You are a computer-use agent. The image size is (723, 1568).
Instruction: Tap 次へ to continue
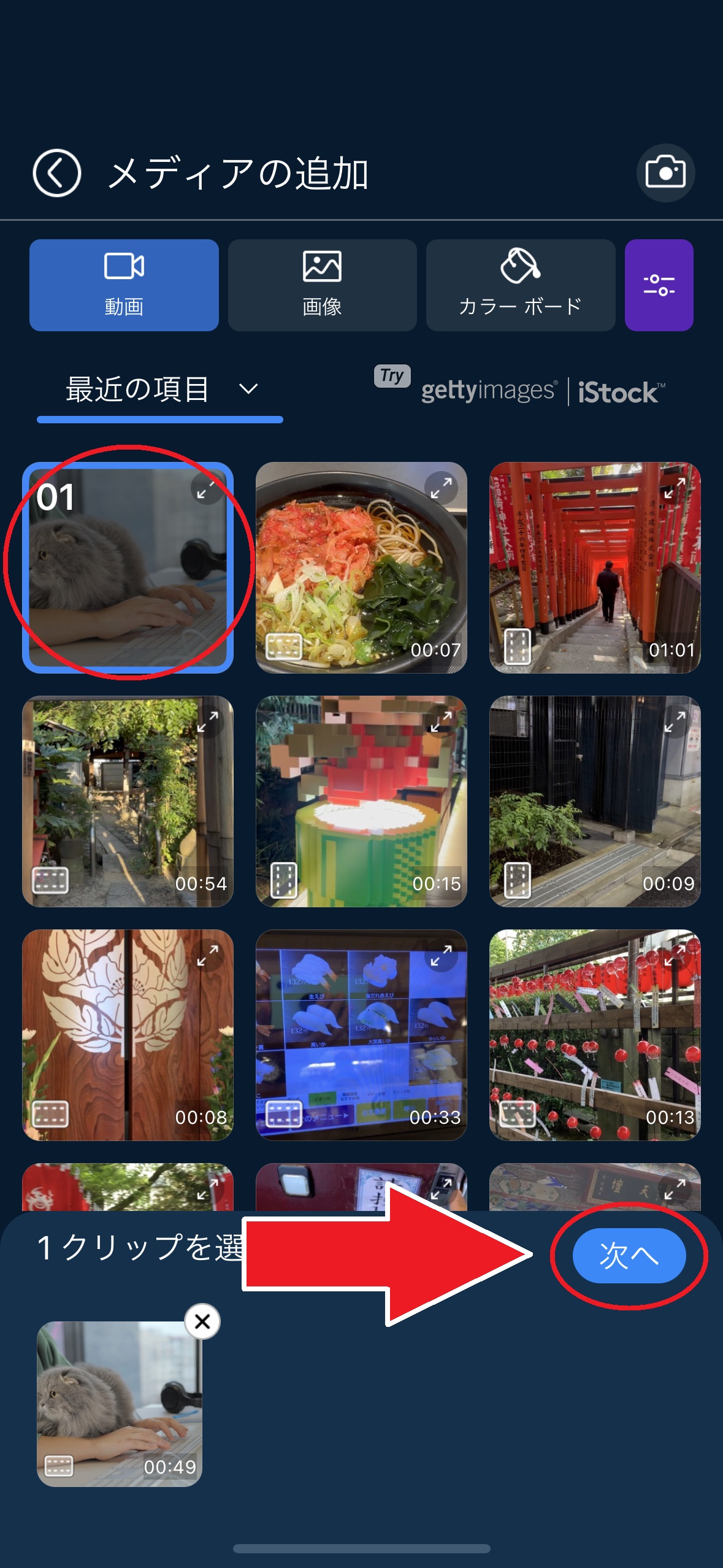(x=629, y=1256)
